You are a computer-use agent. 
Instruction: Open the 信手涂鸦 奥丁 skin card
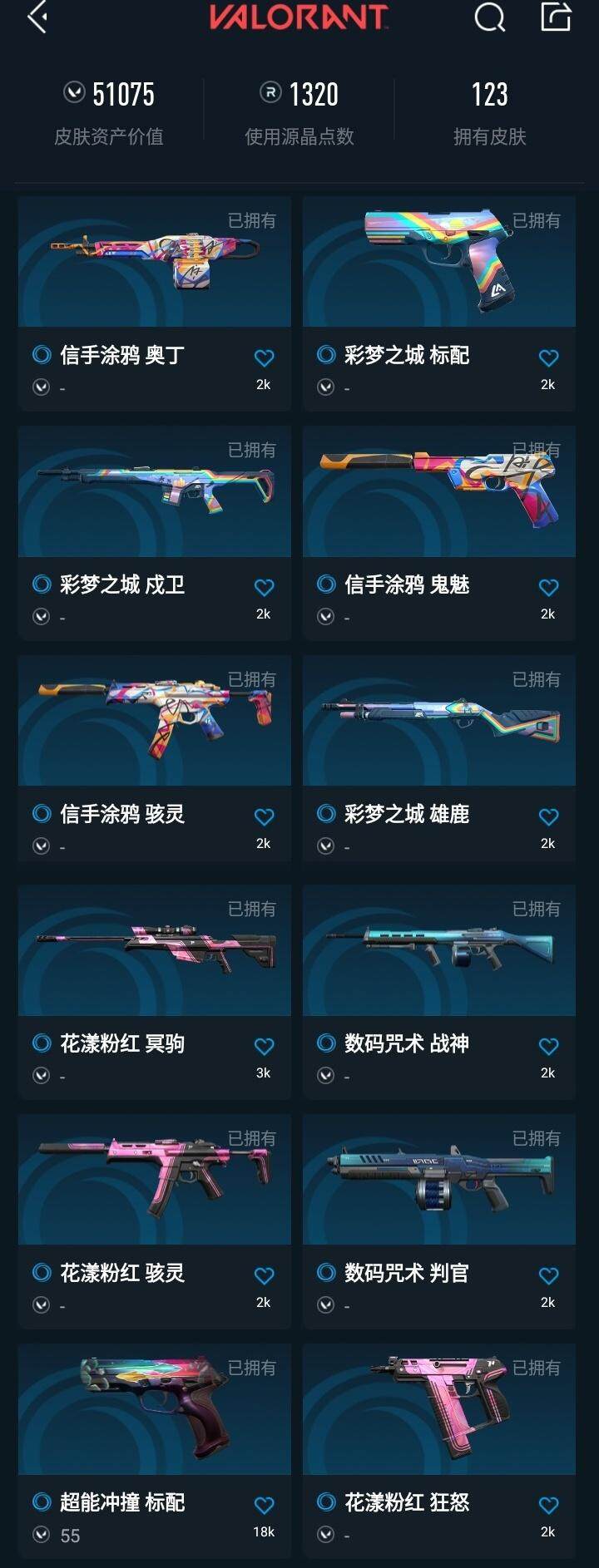155,264
